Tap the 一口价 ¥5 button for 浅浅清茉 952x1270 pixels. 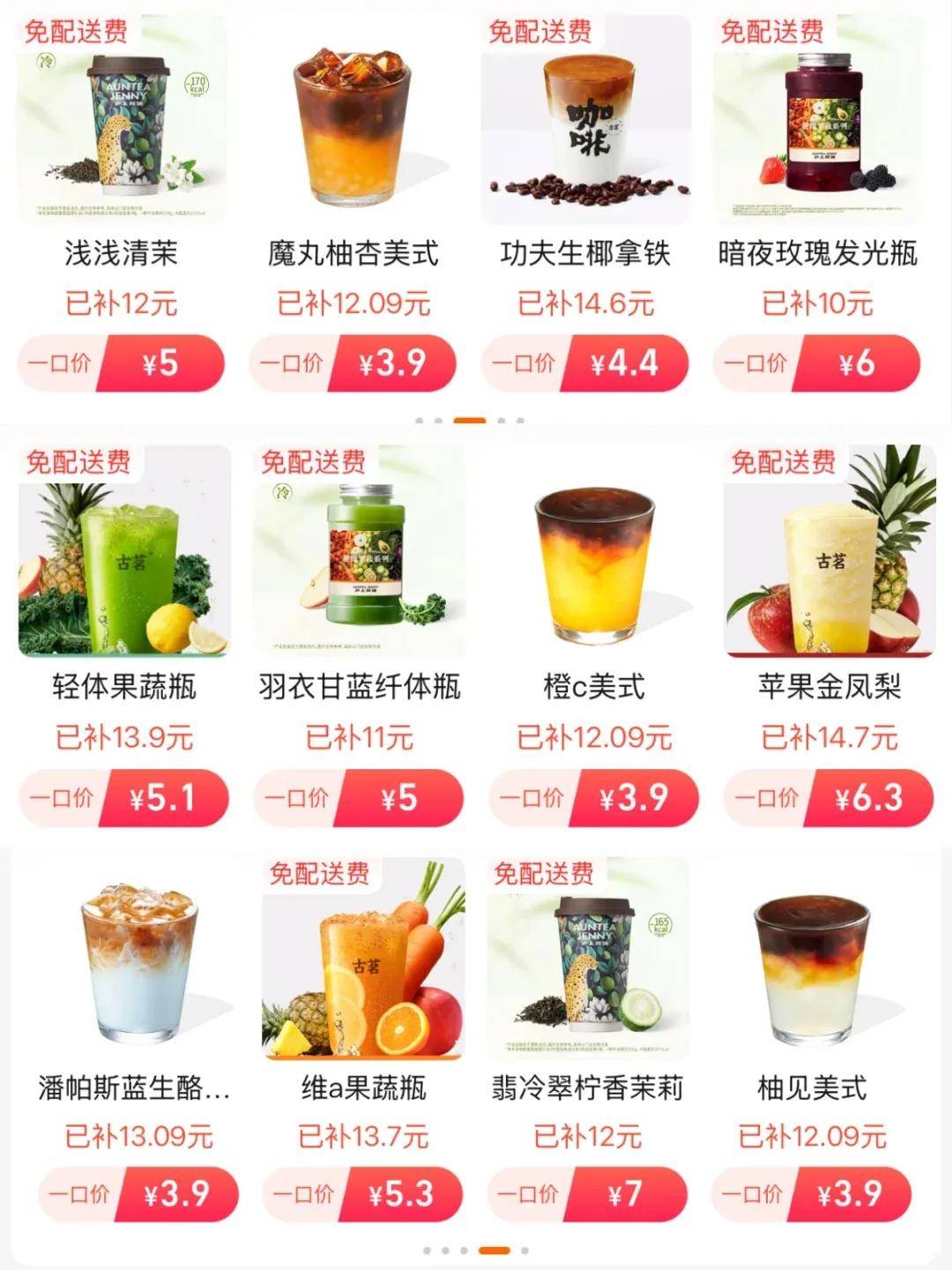click(x=120, y=362)
